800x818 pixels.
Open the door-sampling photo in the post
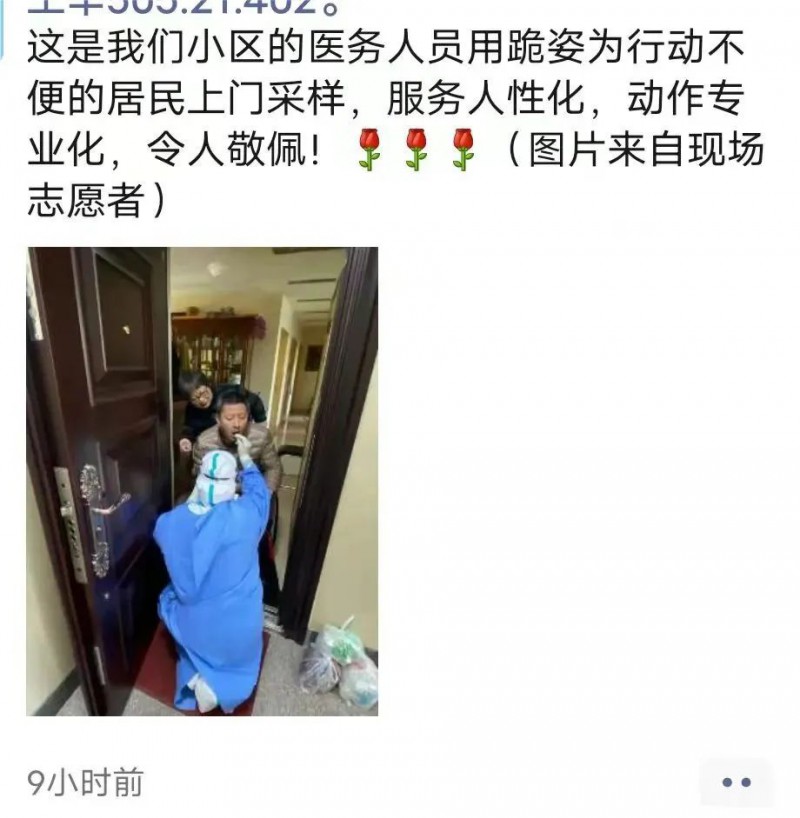tap(202, 481)
